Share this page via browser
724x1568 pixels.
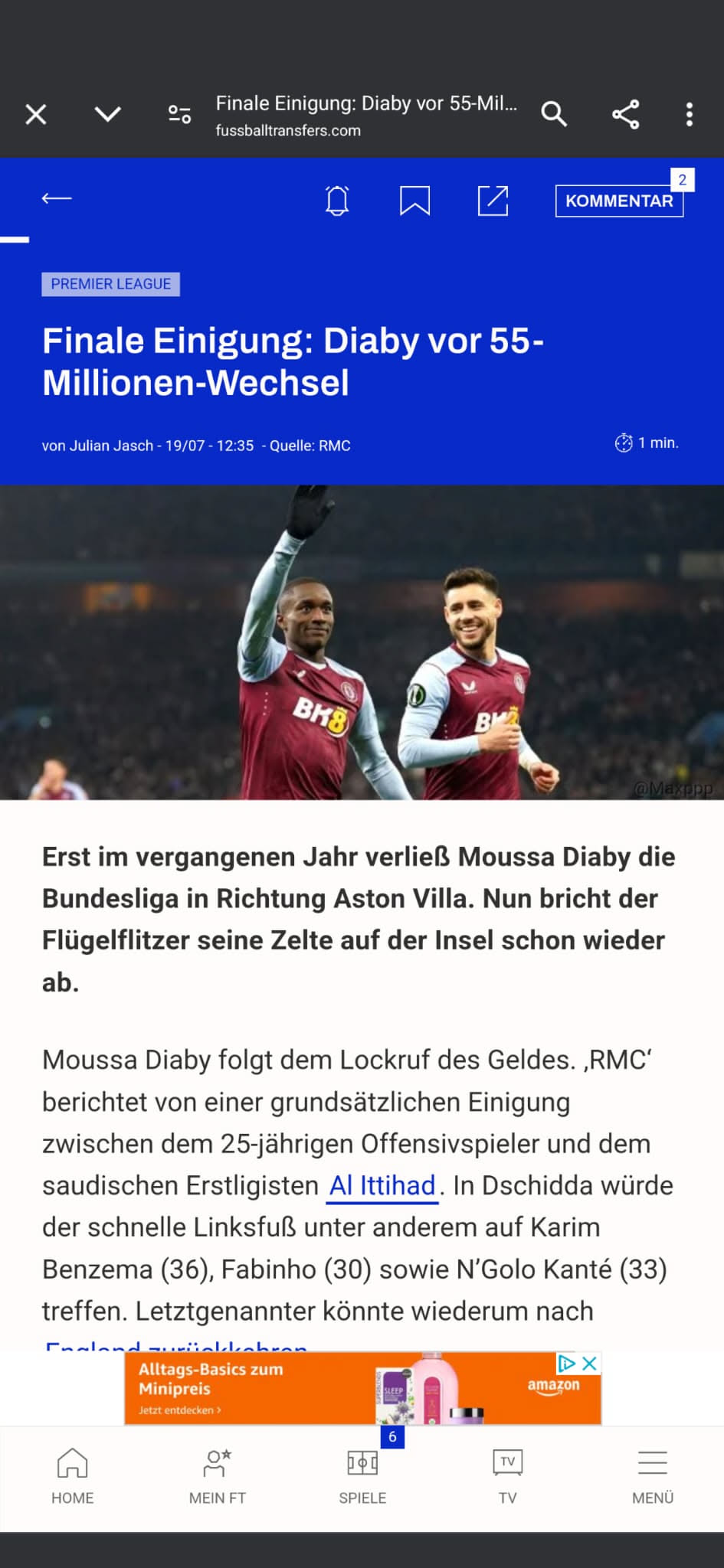click(625, 115)
